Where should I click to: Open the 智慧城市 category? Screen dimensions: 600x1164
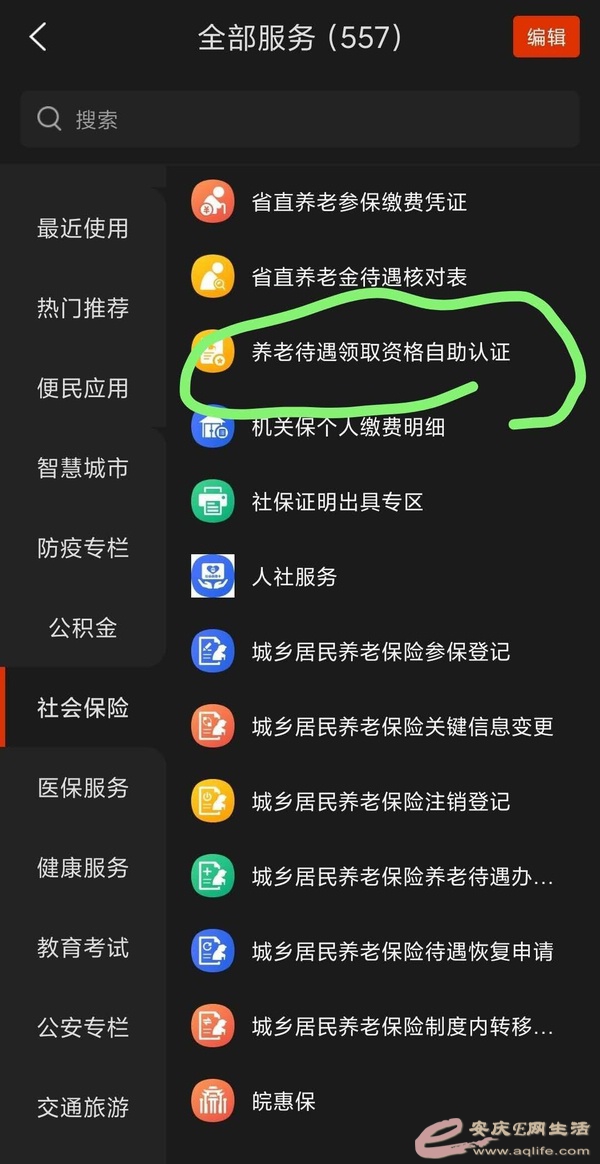click(x=83, y=468)
